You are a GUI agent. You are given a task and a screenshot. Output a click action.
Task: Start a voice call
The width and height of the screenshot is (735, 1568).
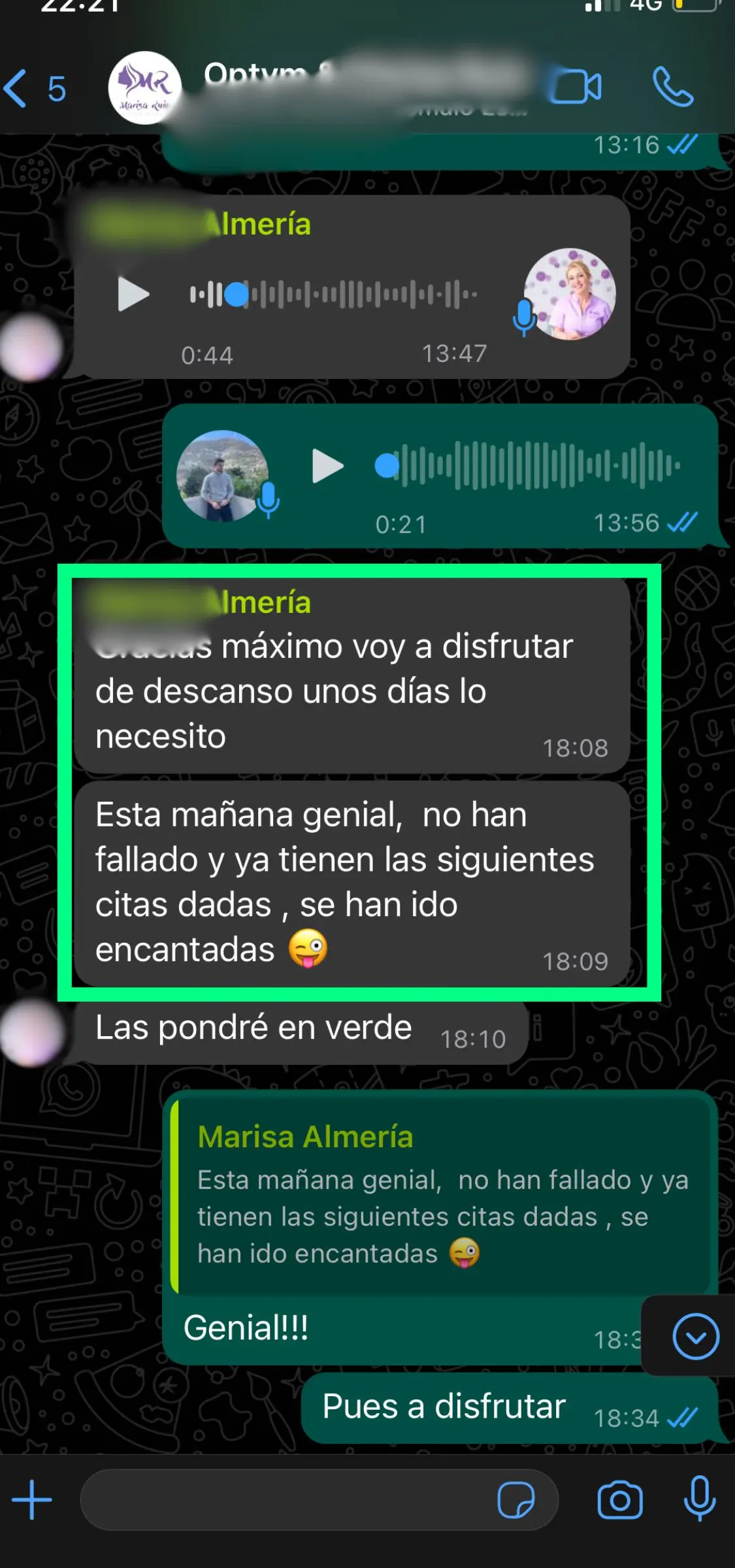[x=672, y=87]
